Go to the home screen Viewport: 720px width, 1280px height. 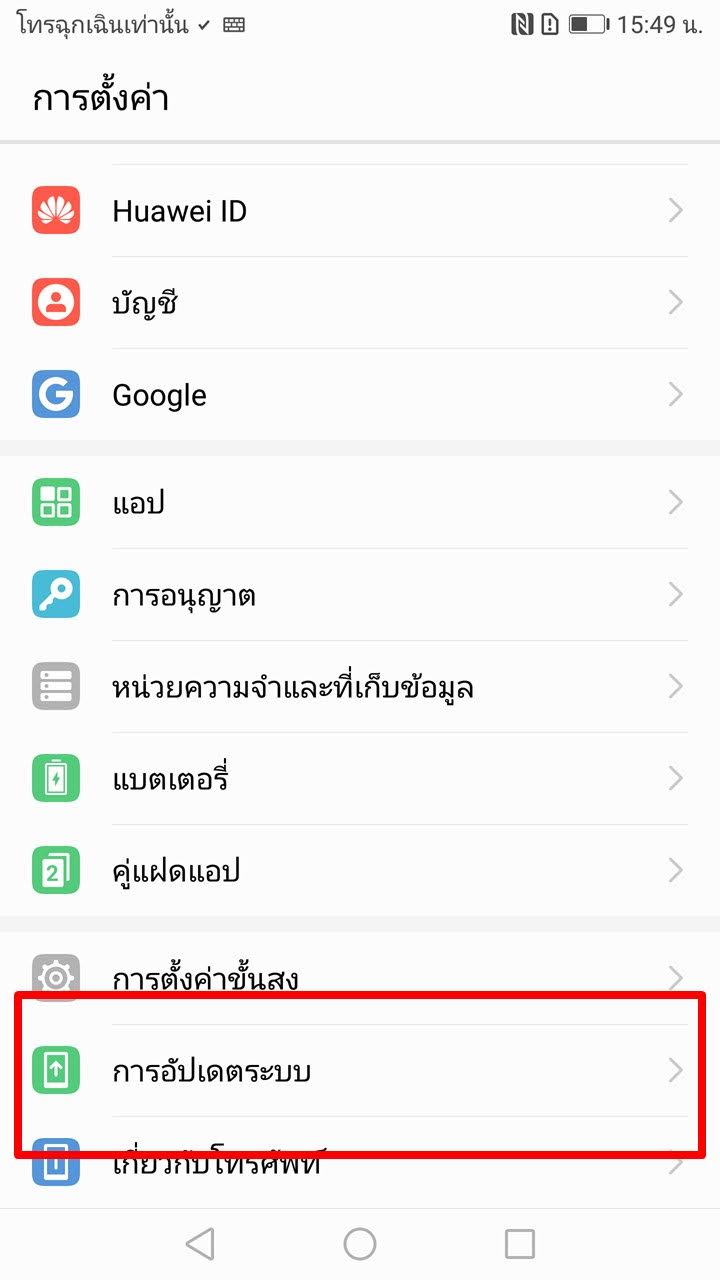(x=360, y=1244)
